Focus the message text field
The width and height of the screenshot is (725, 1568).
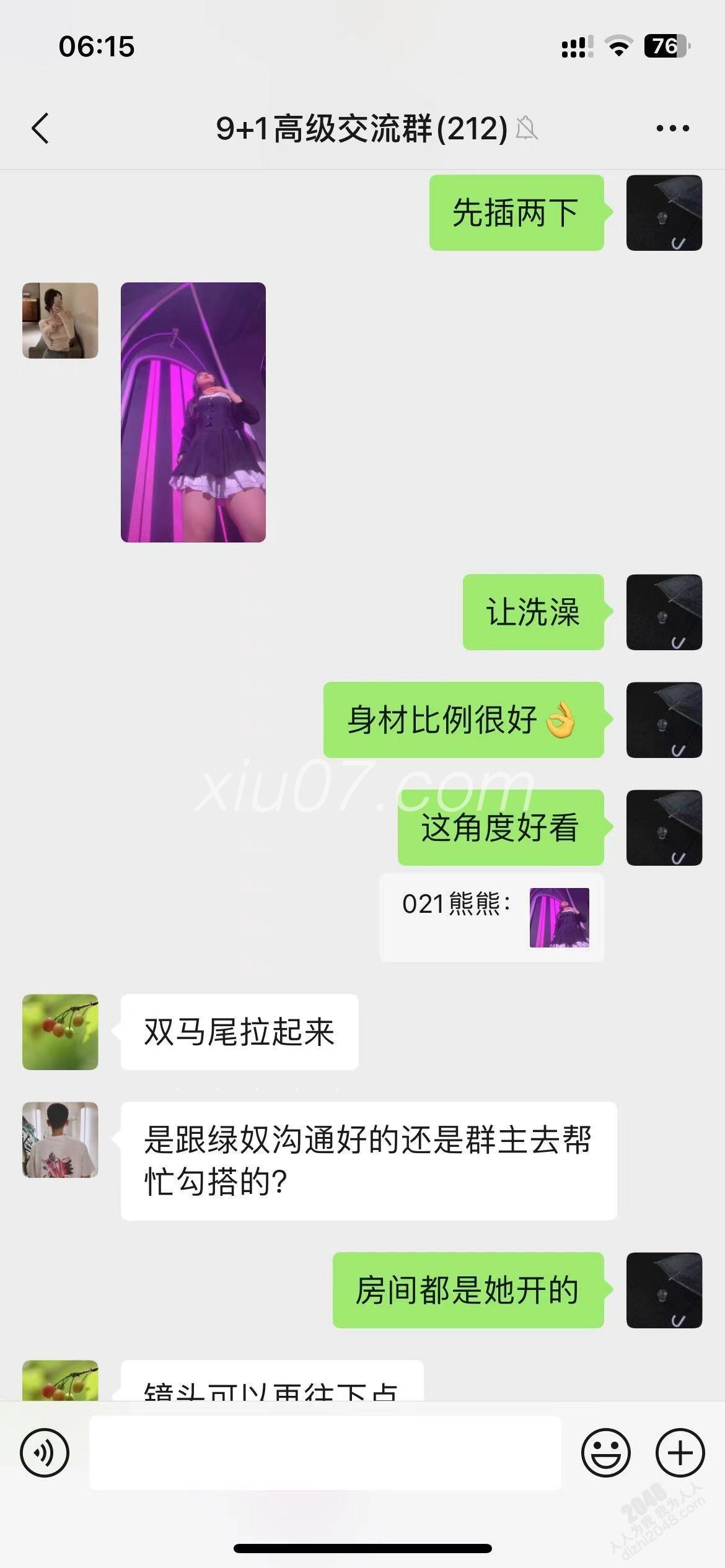pyautogui.click(x=325, y=1452)
